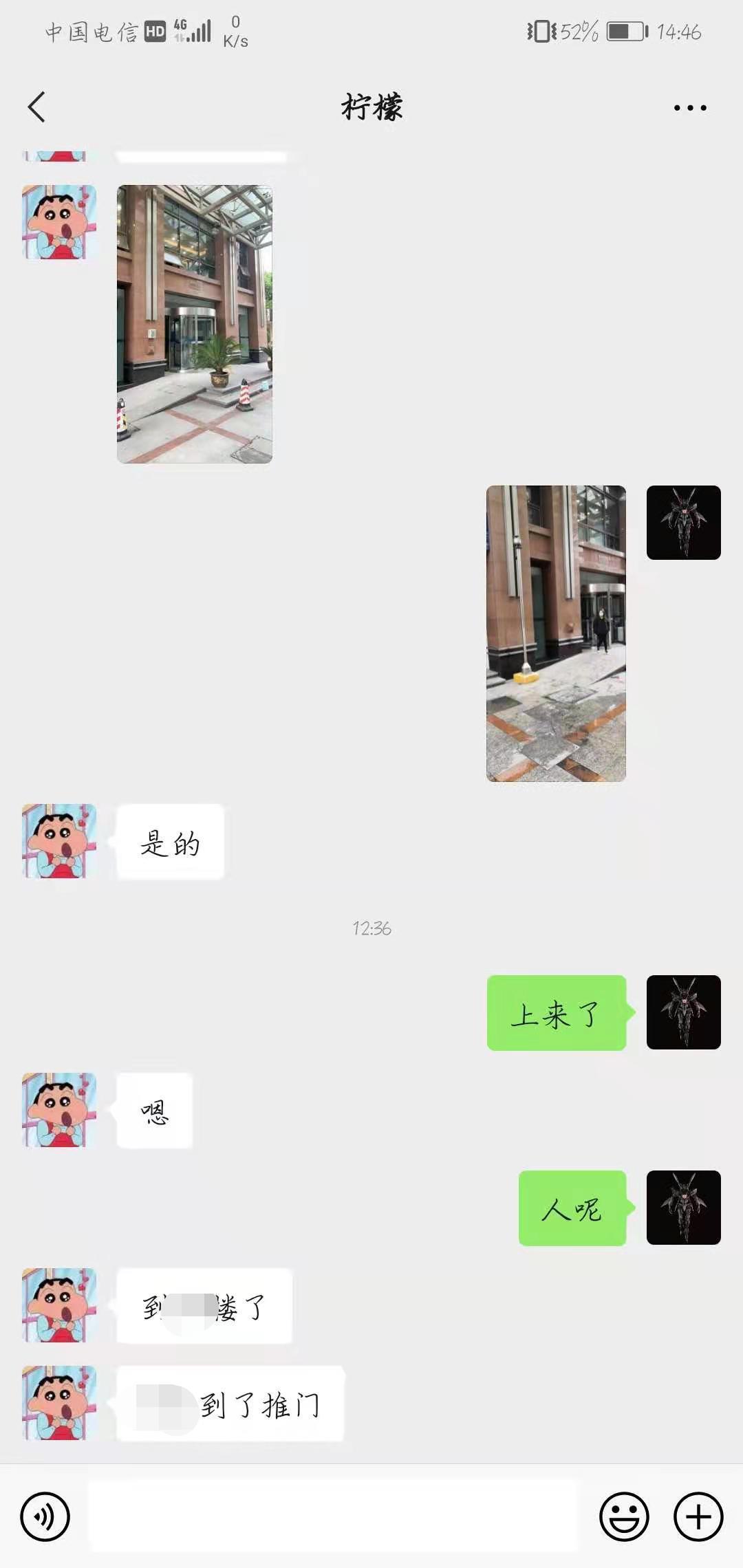This screenshot has width=743, height=1568.
Task: Open contact avatar beside 是的 message
Action: click(59, 841)
